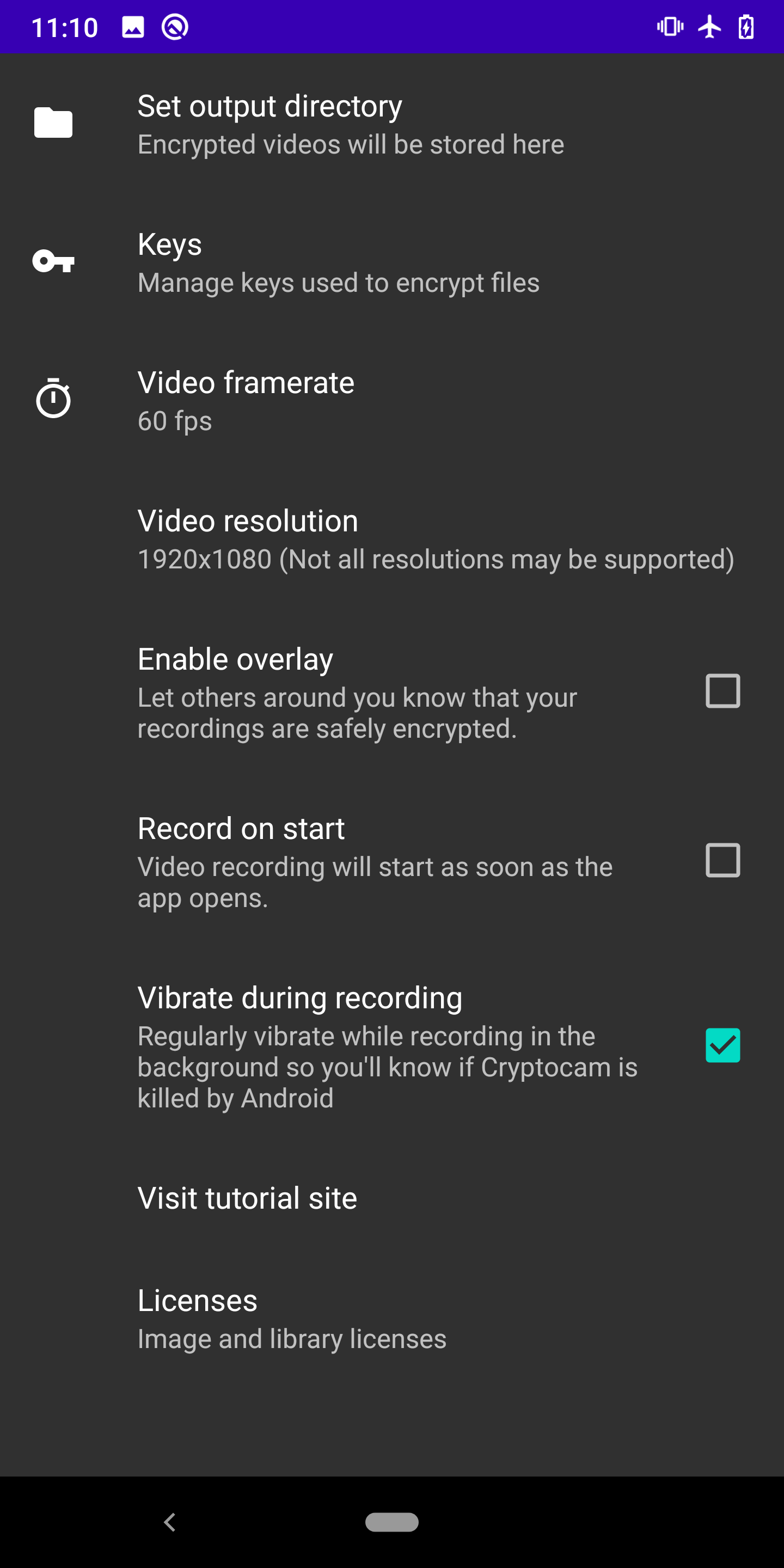Open Set output directory setting

tap(350, 124)
